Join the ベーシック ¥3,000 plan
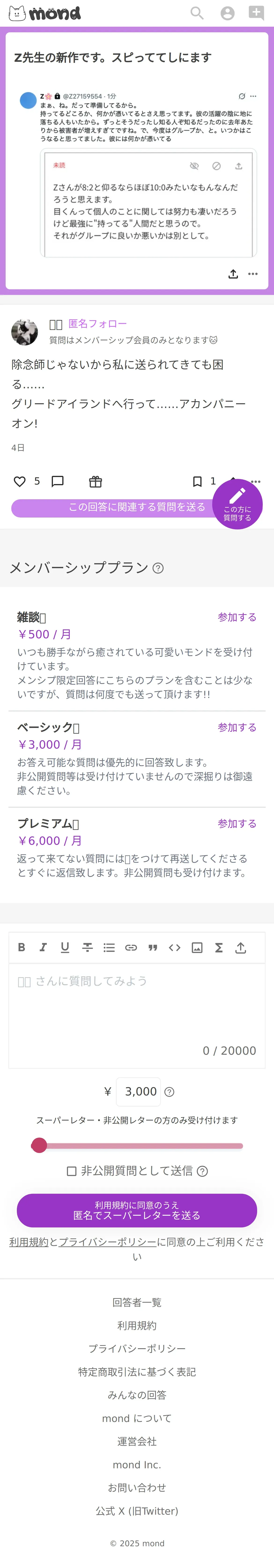 (x=237, y=727)
